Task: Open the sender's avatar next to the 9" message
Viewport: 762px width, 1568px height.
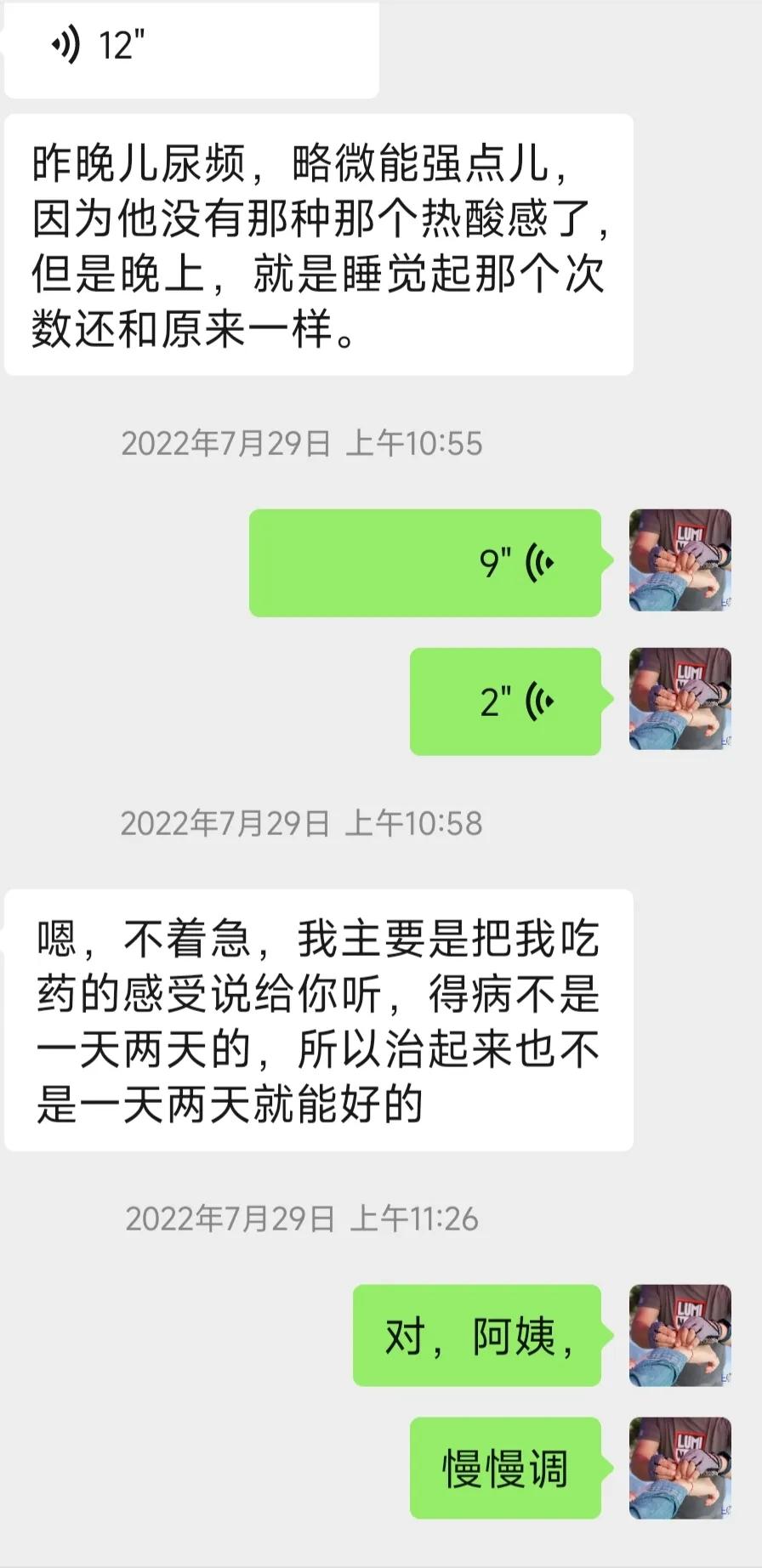Action: pos(679,562)
